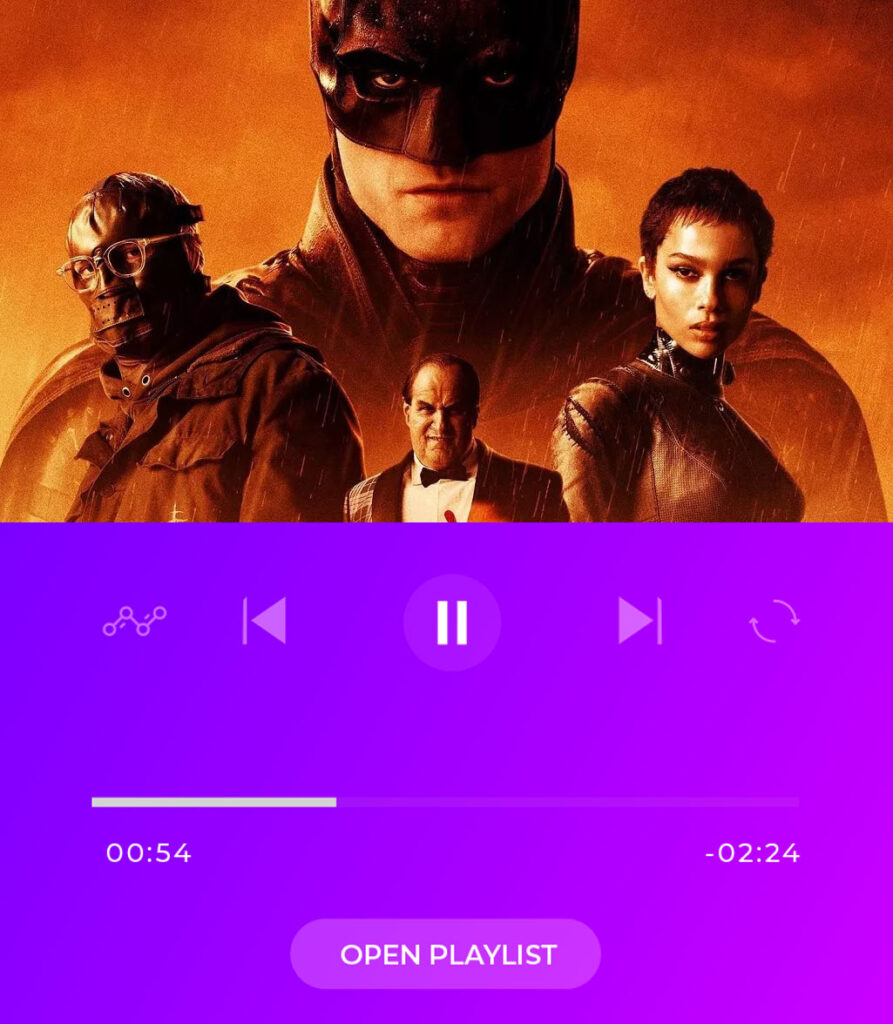Viewport: 893px width, 1024px height.
Task: Toggle the repeat loop icon
Action: (x=774, y=621)
